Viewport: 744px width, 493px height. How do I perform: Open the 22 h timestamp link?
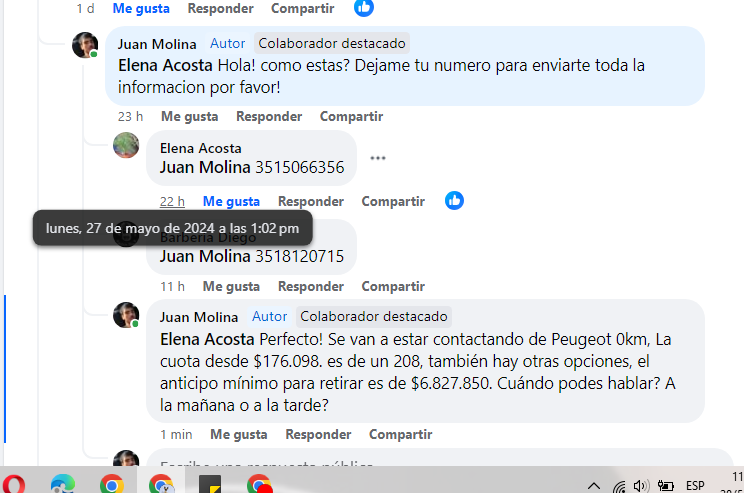172,202
